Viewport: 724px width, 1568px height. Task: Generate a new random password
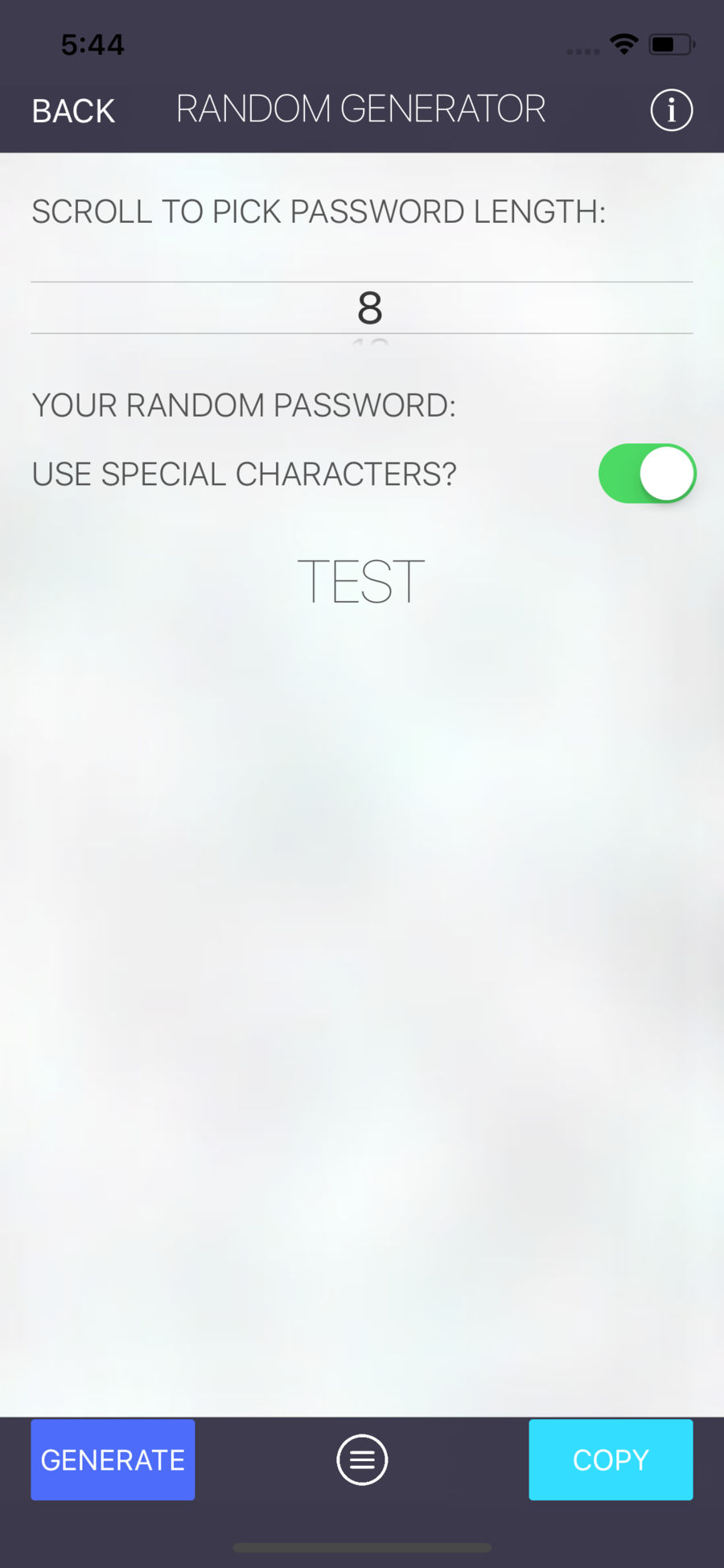click(x=113, y=1459)
